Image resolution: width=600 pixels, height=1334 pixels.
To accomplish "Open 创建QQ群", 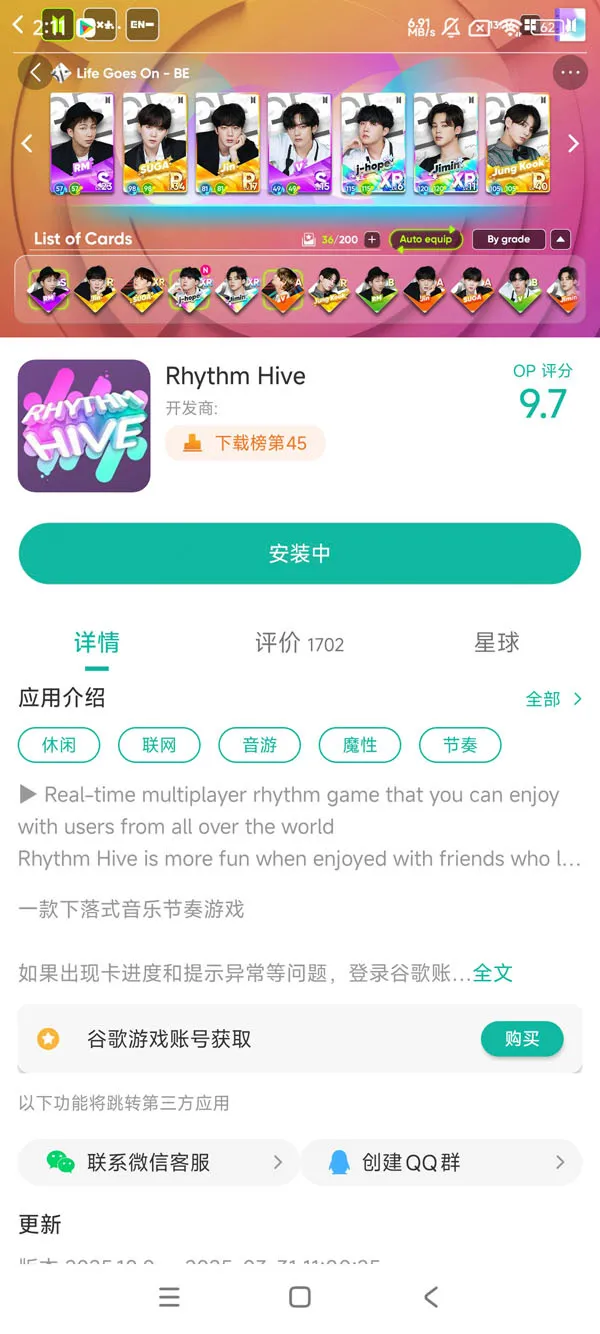I will click(441, 1162).
